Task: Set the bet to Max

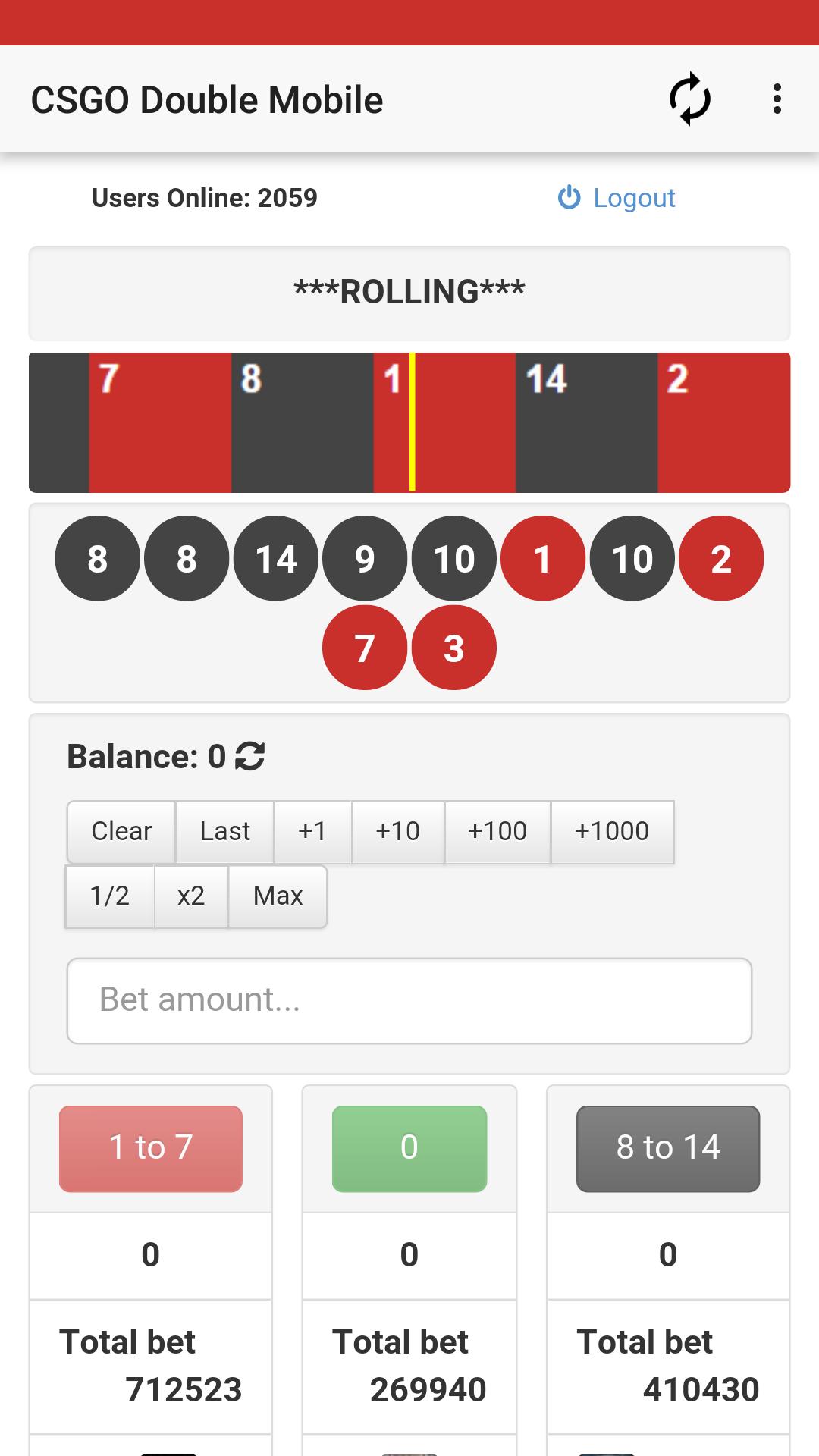Action: pyautogui.click(x=278, y=896)
